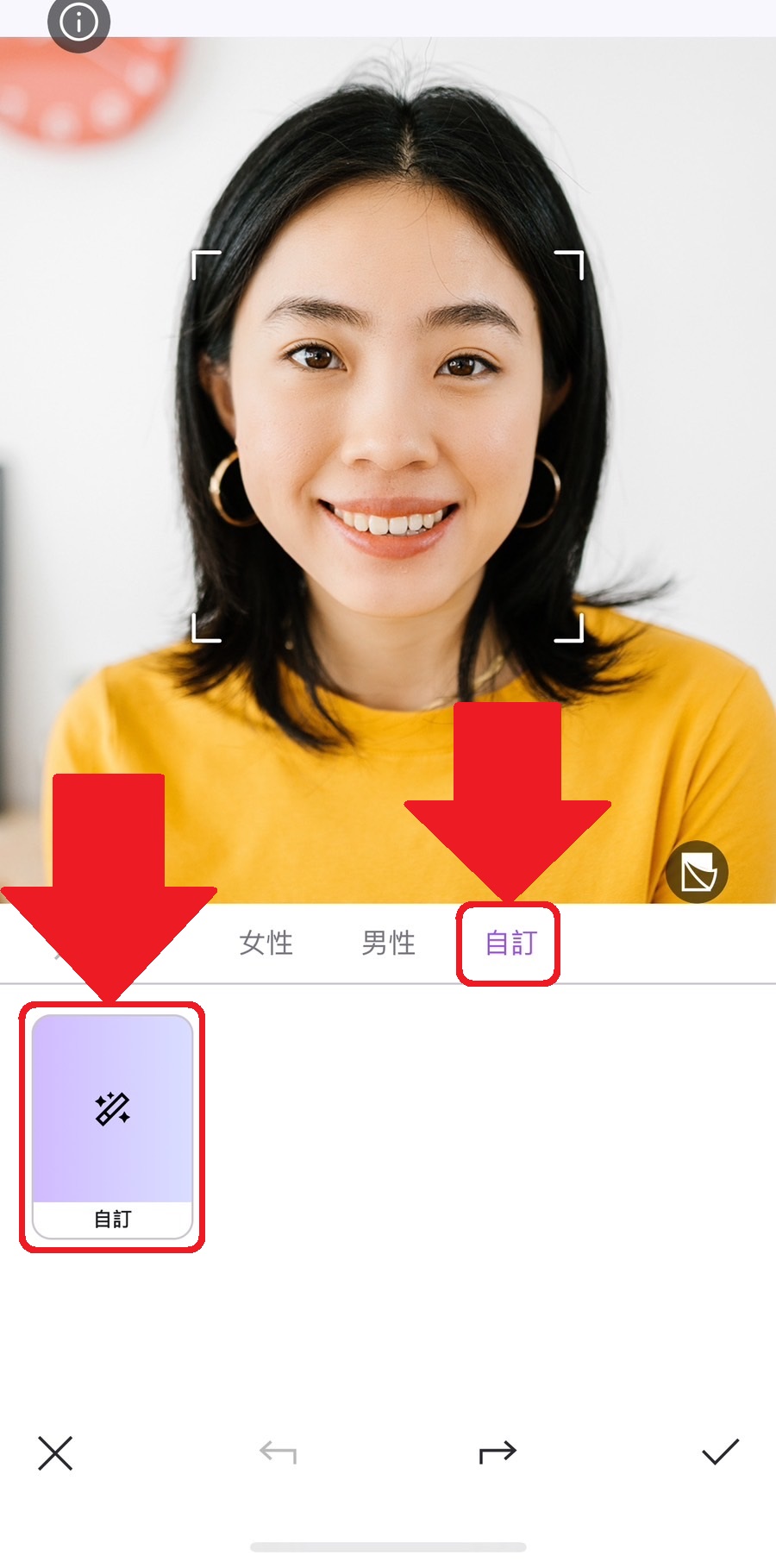Undo the last change
Image resolution: width=776 pixels, height=1568 pixels.
[278, 1453]
